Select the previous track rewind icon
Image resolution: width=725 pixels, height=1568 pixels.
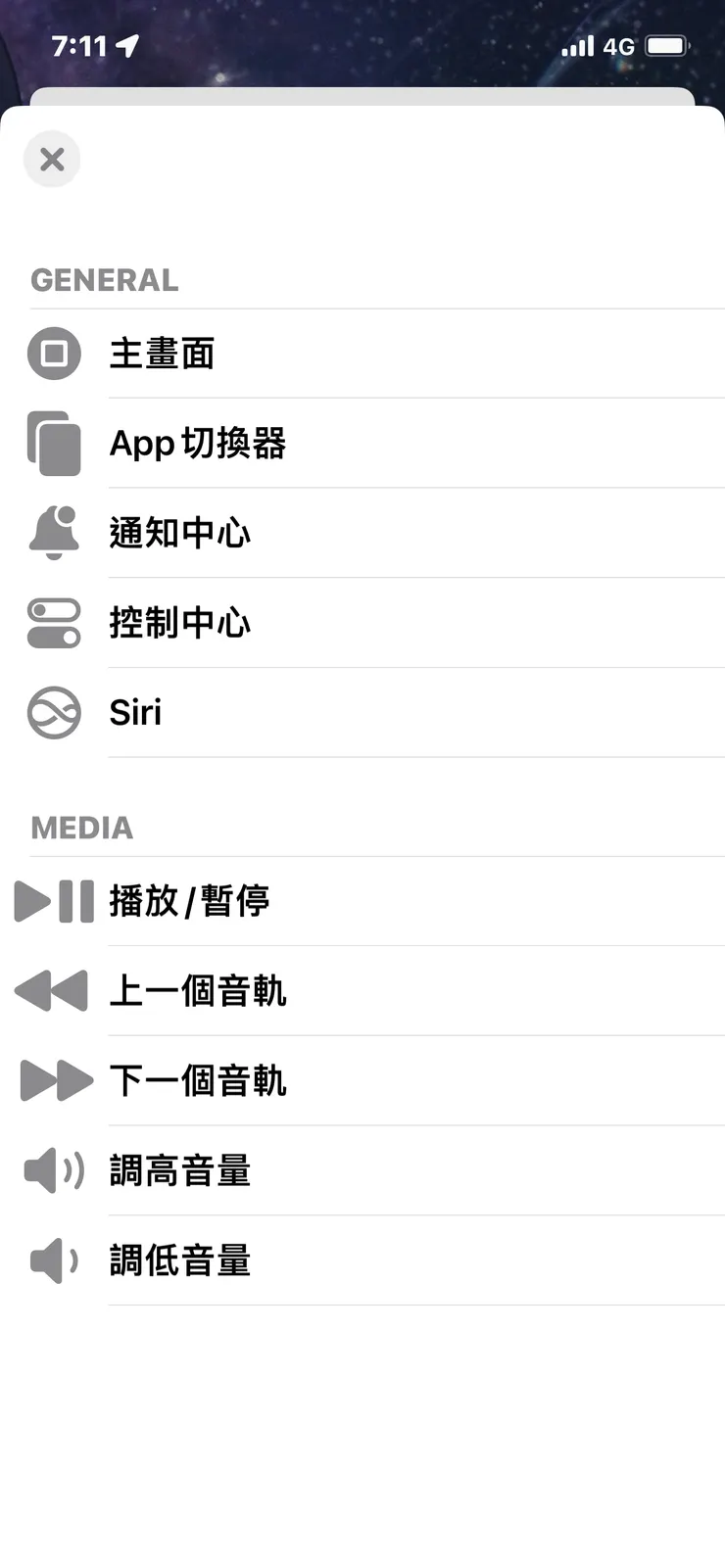pos(53,991)
